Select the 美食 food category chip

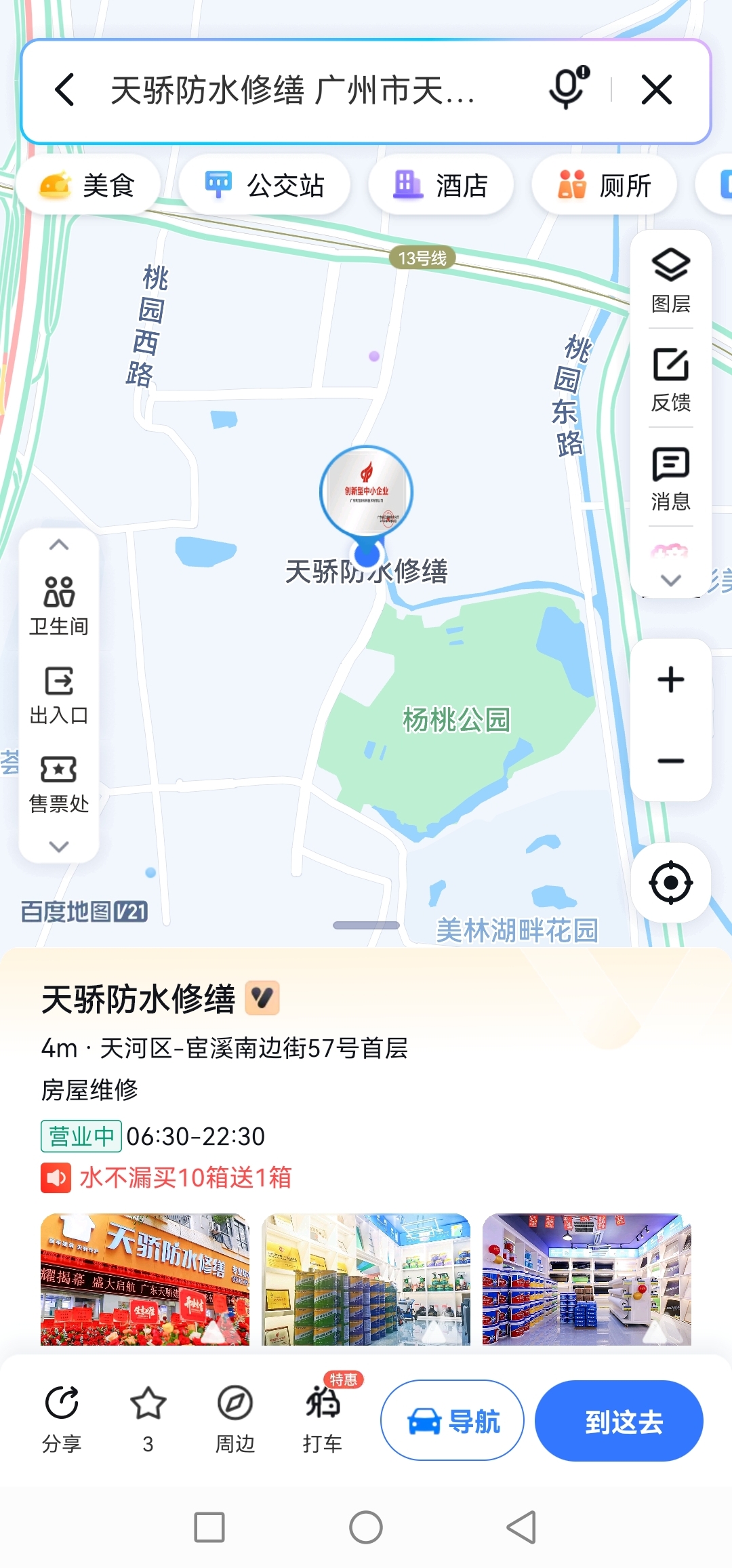88,183
